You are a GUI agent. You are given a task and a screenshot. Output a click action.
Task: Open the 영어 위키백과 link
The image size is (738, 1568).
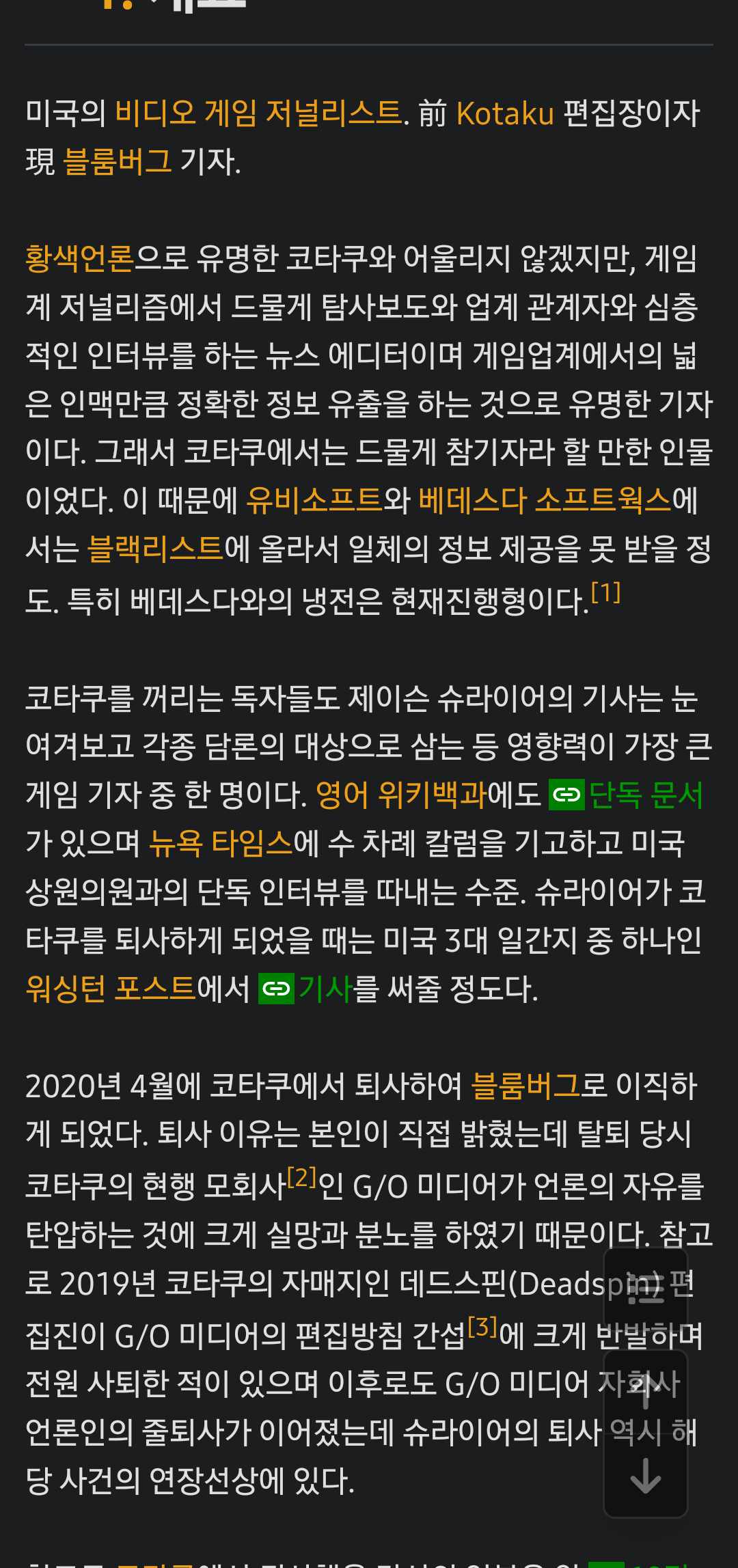402,795
